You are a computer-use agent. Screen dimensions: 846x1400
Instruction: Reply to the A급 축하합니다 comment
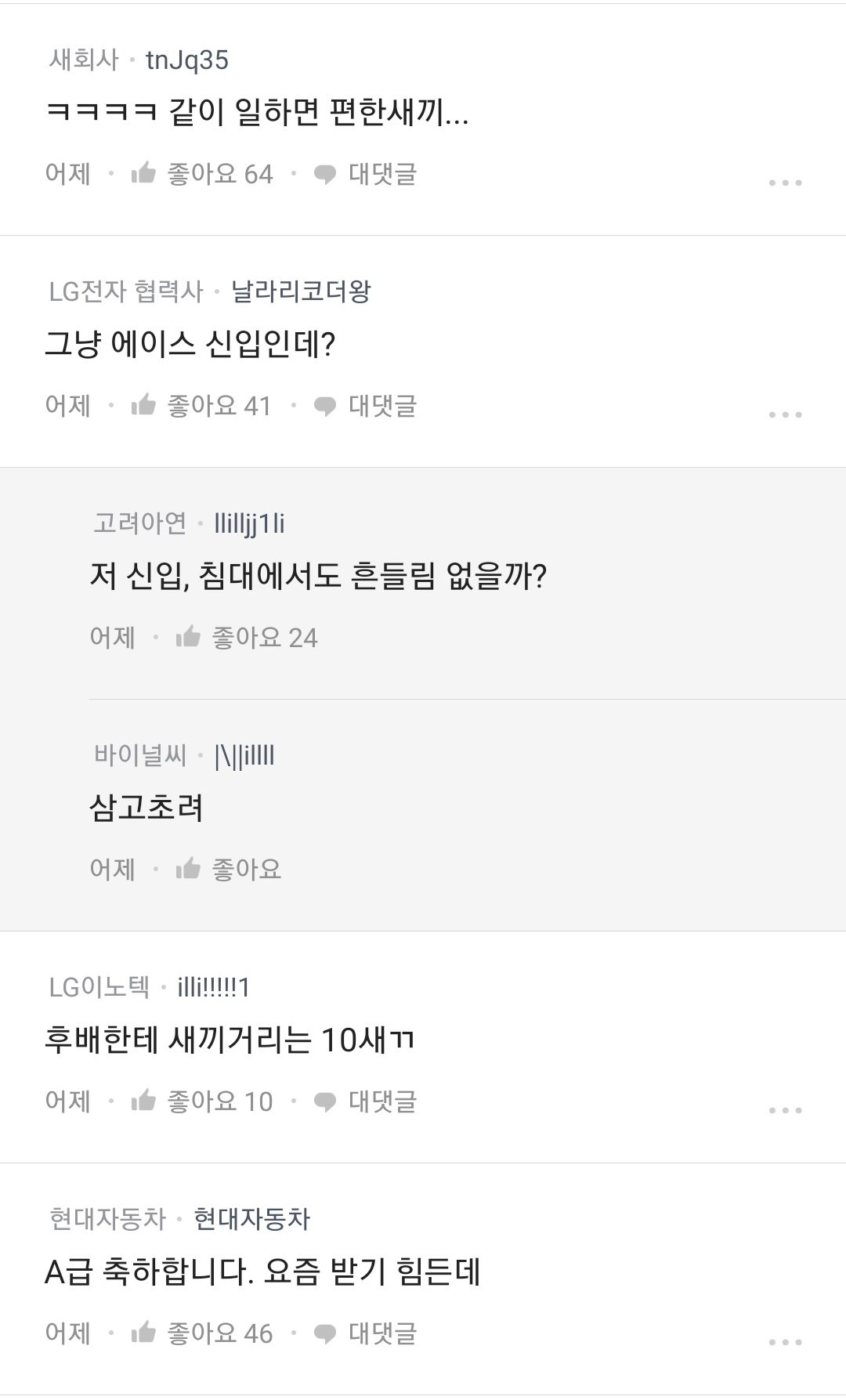pos(365,1333)
